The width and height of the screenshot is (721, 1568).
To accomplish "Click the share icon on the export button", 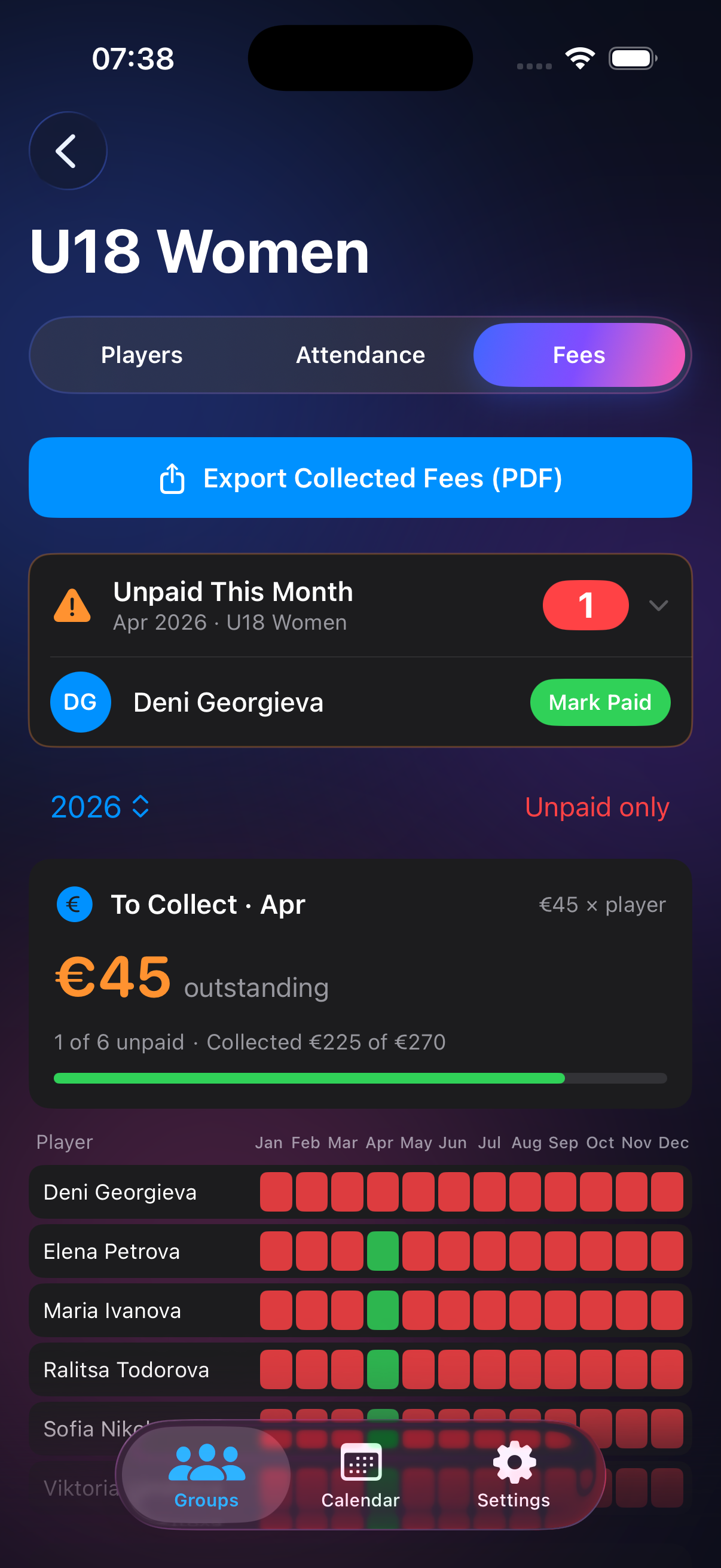I will [173, 478].
